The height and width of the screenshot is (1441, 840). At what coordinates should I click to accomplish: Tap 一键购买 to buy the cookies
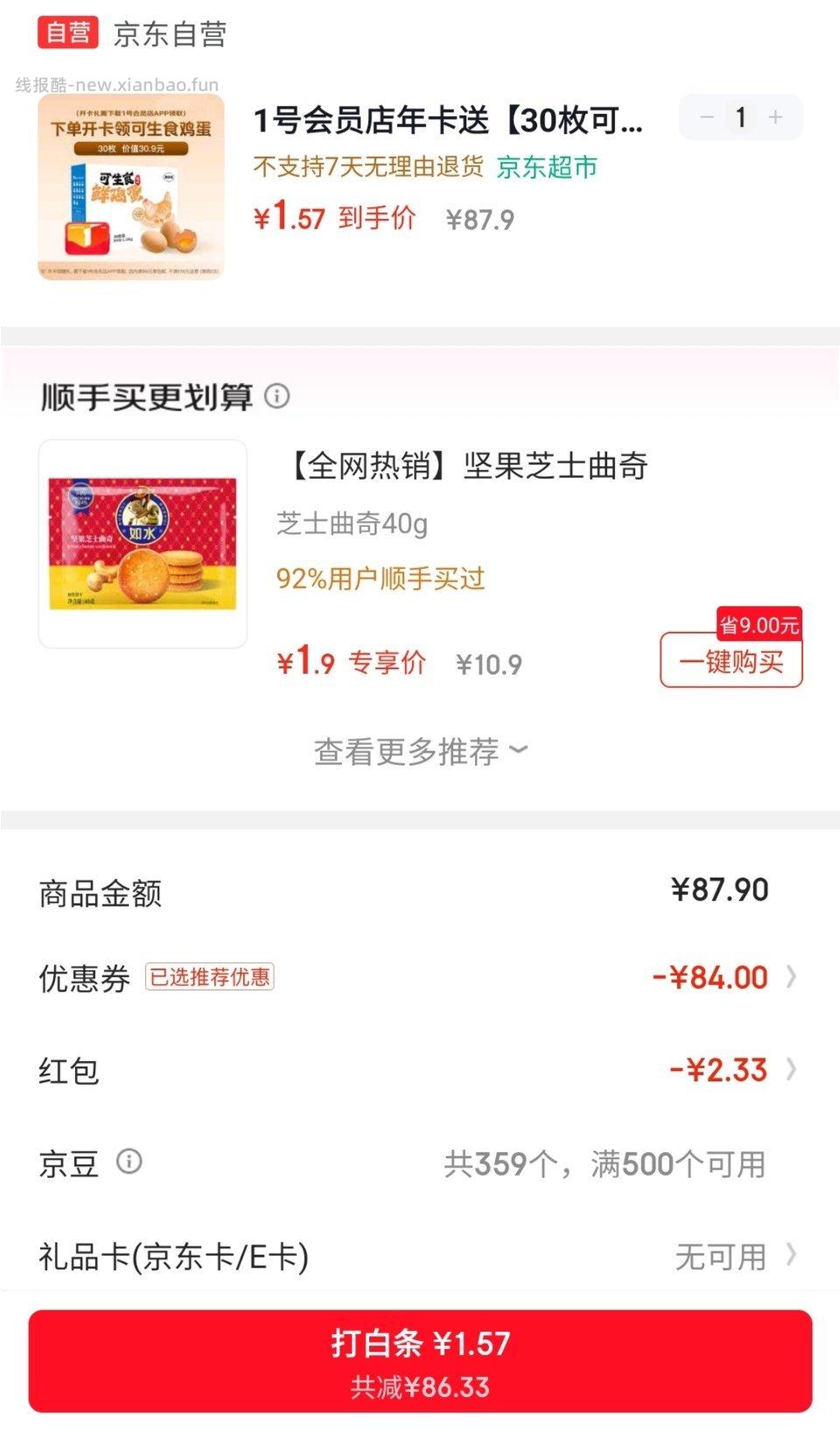pyautogui.click(x=733, y=663)
